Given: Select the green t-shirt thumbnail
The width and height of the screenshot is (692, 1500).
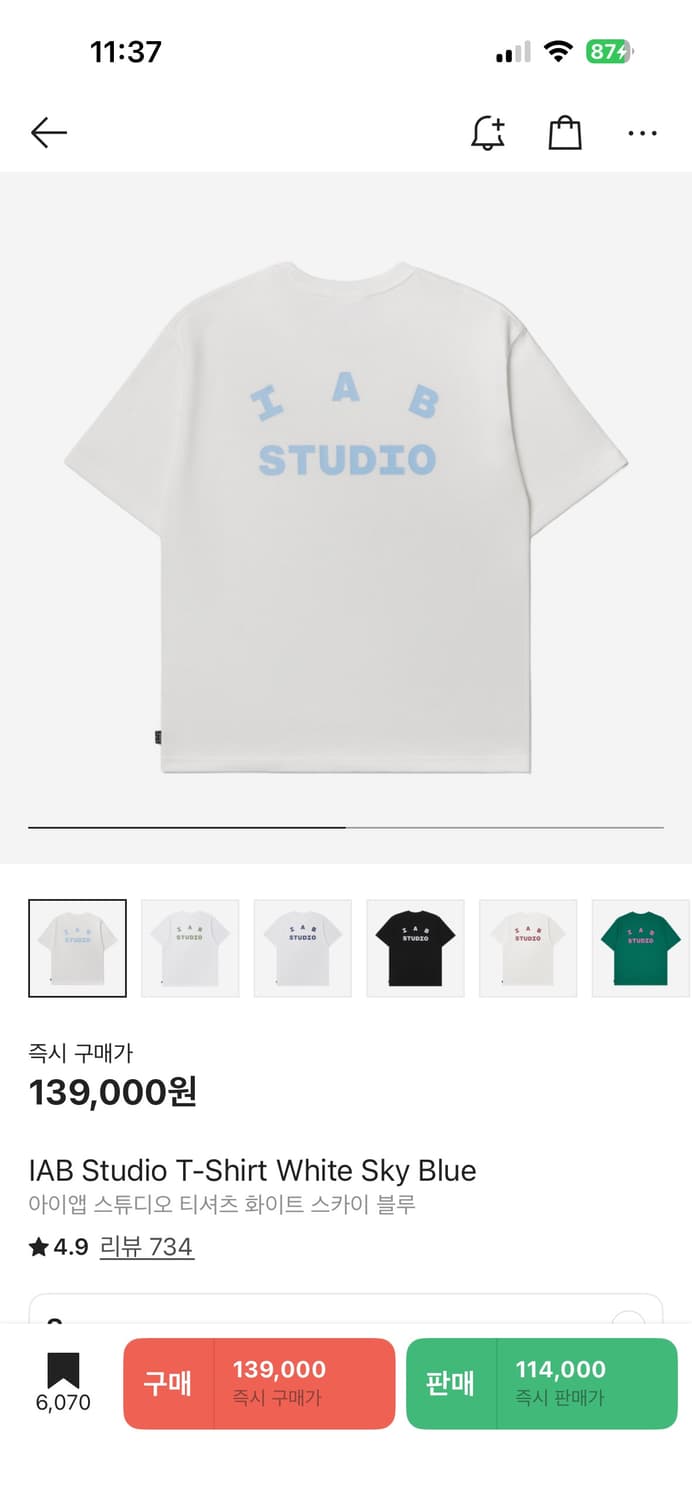Looking at the screenshot, I should click(640, 948).
